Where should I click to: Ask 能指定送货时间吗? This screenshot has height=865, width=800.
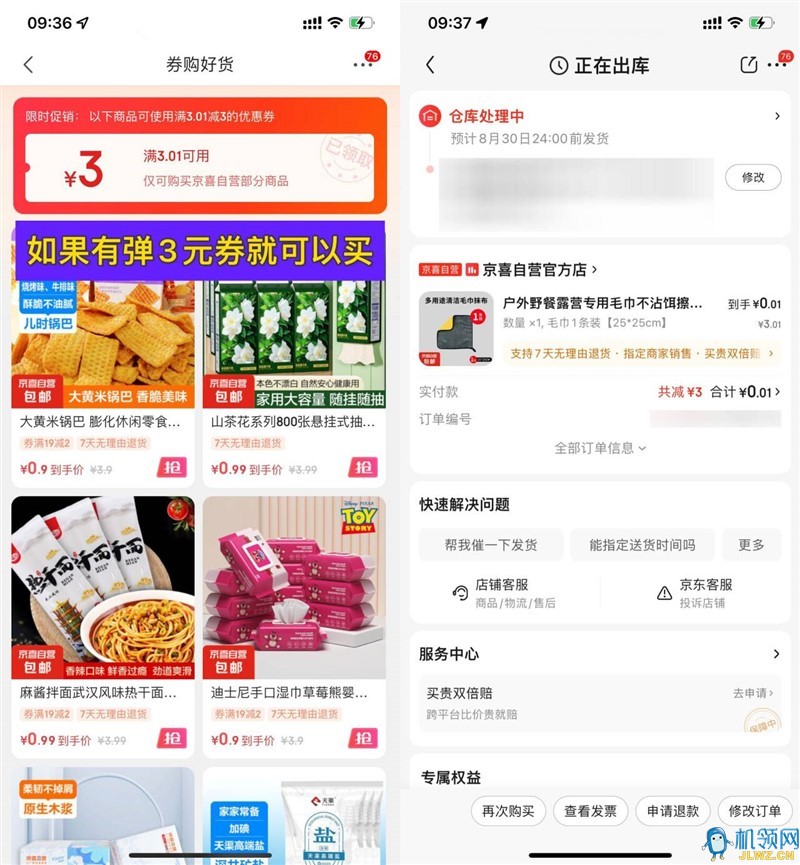[642, 545]
